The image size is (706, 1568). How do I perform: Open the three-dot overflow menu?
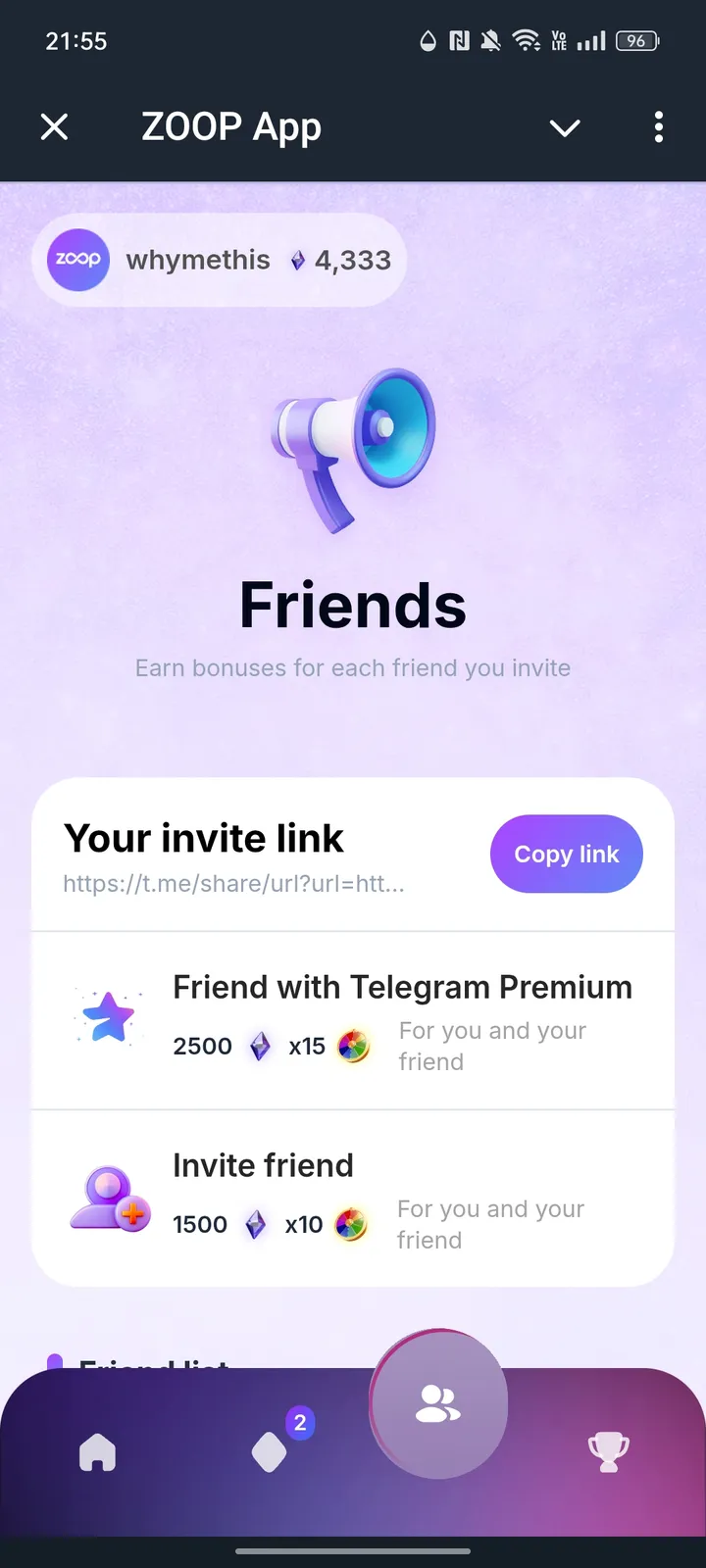[x=658, y=126]
